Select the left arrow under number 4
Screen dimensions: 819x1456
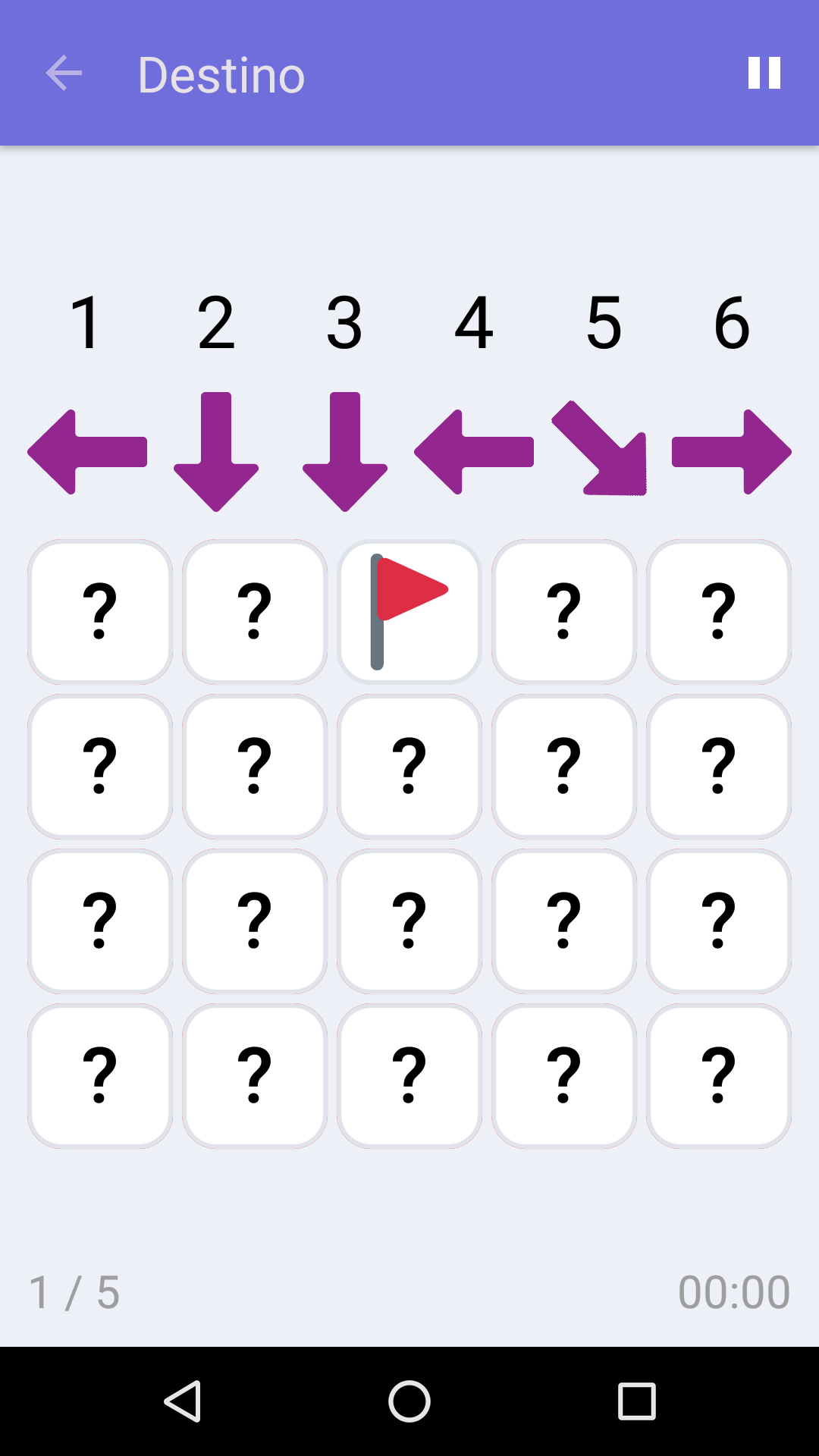[x=474, y=451]
